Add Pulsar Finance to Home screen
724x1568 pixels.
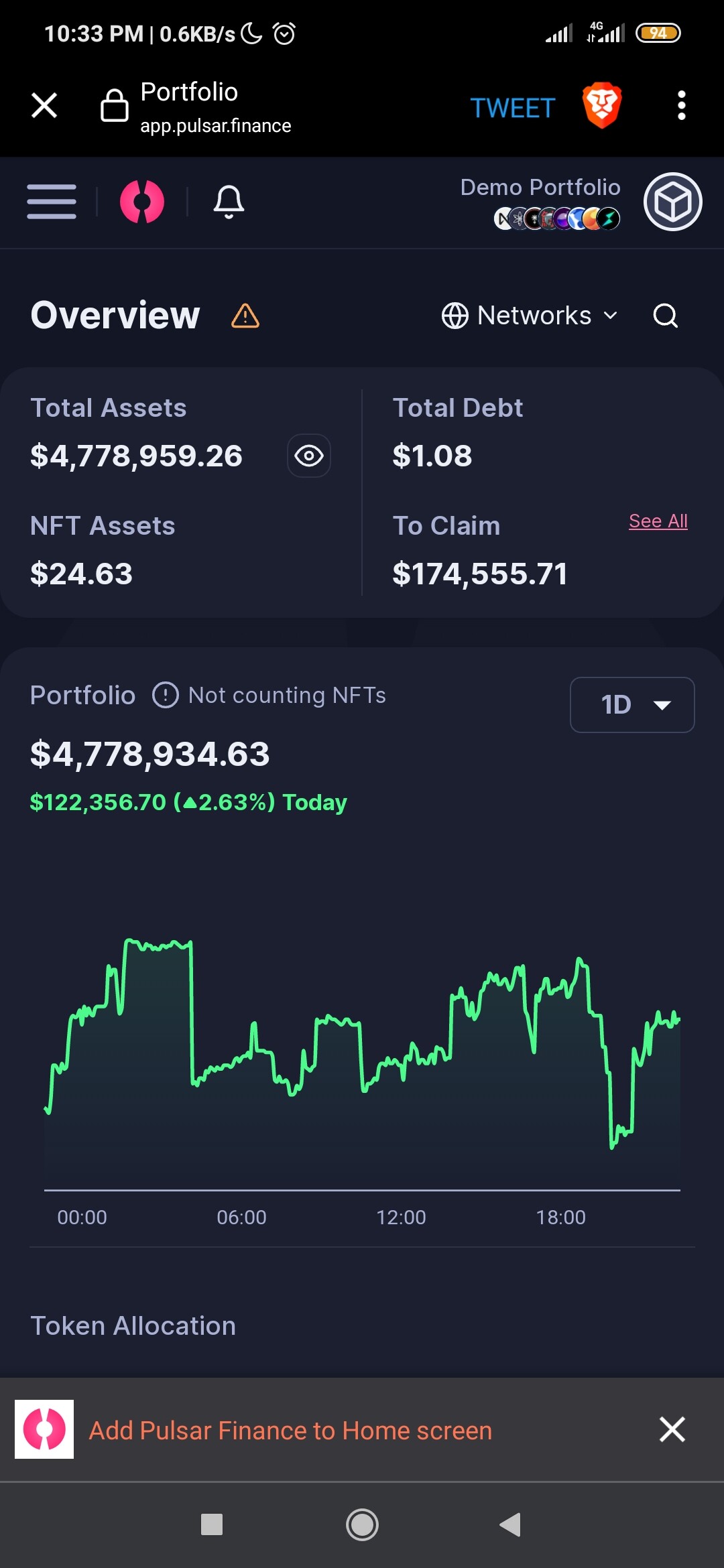[x=290, y=1430]
